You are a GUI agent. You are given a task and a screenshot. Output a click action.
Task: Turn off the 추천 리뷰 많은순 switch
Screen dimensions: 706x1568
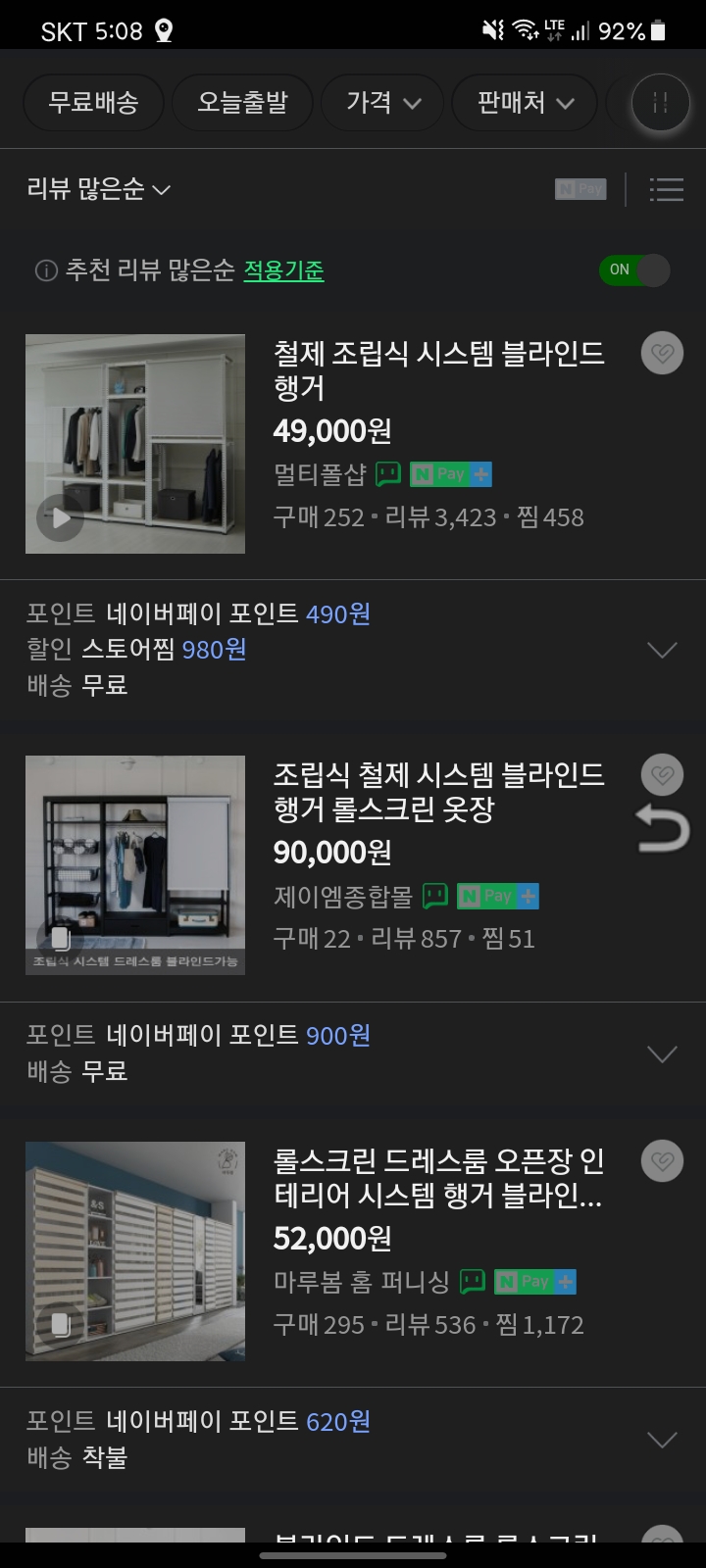tap(634, 270)
